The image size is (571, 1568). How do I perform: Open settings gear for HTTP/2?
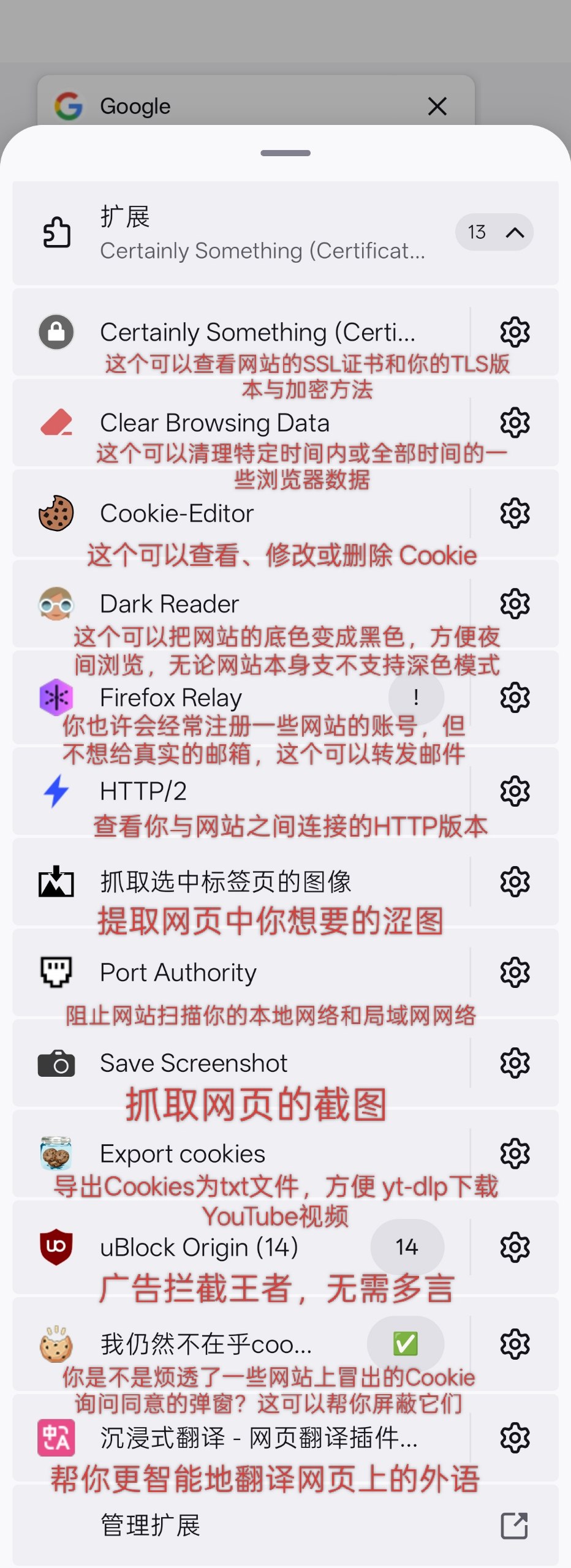click(515, 791)
